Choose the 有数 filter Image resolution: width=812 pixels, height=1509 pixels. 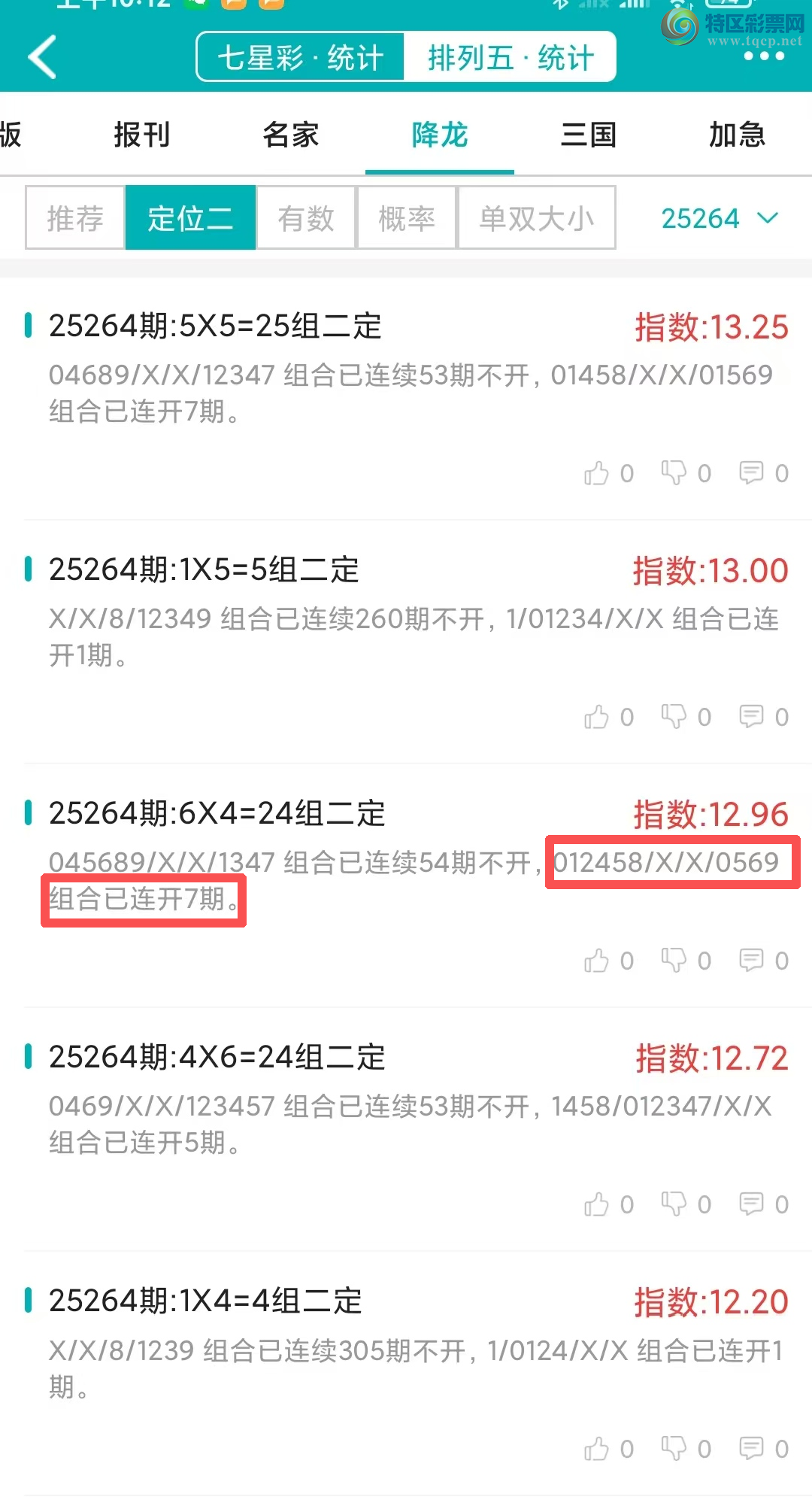tap(306, 218)
